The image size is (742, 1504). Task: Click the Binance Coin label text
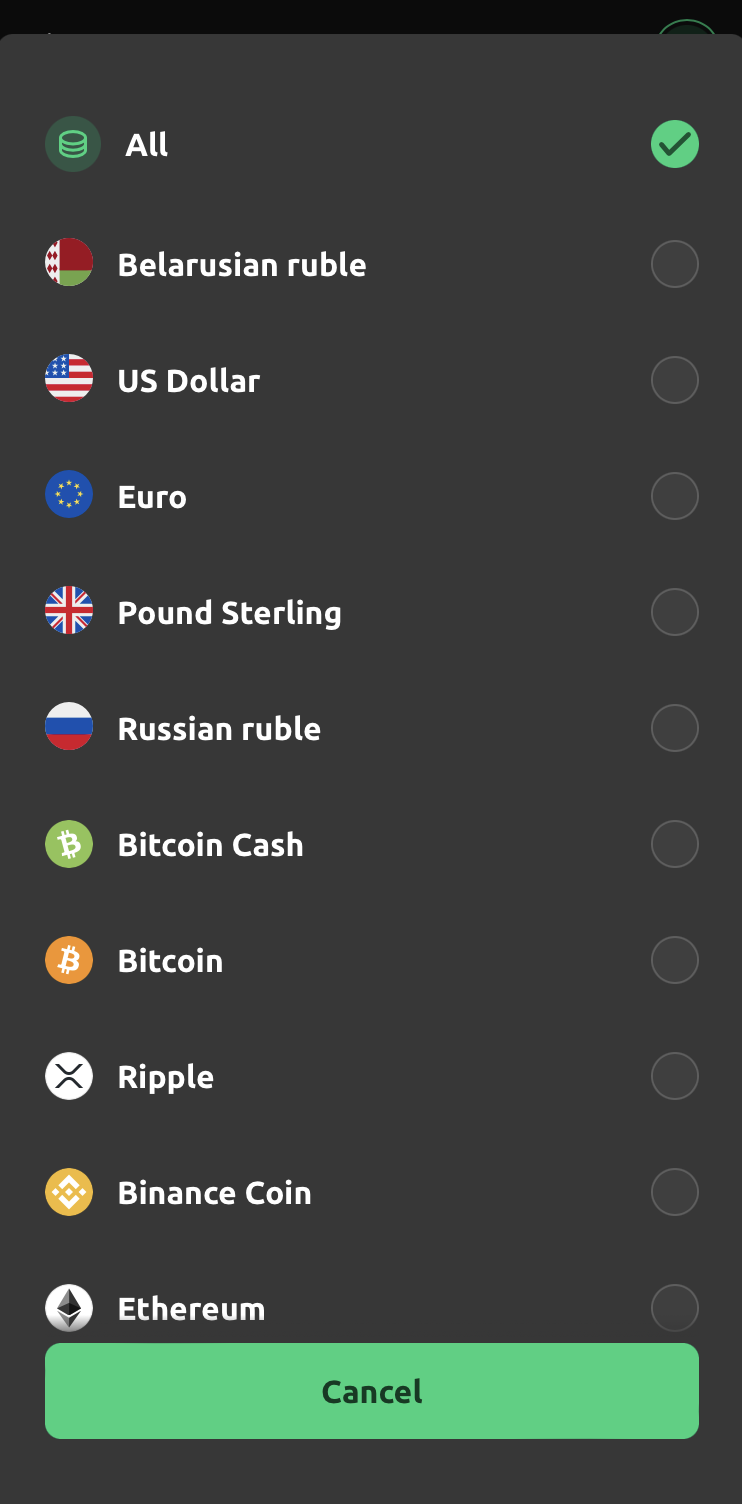[x=214, y=1191]
